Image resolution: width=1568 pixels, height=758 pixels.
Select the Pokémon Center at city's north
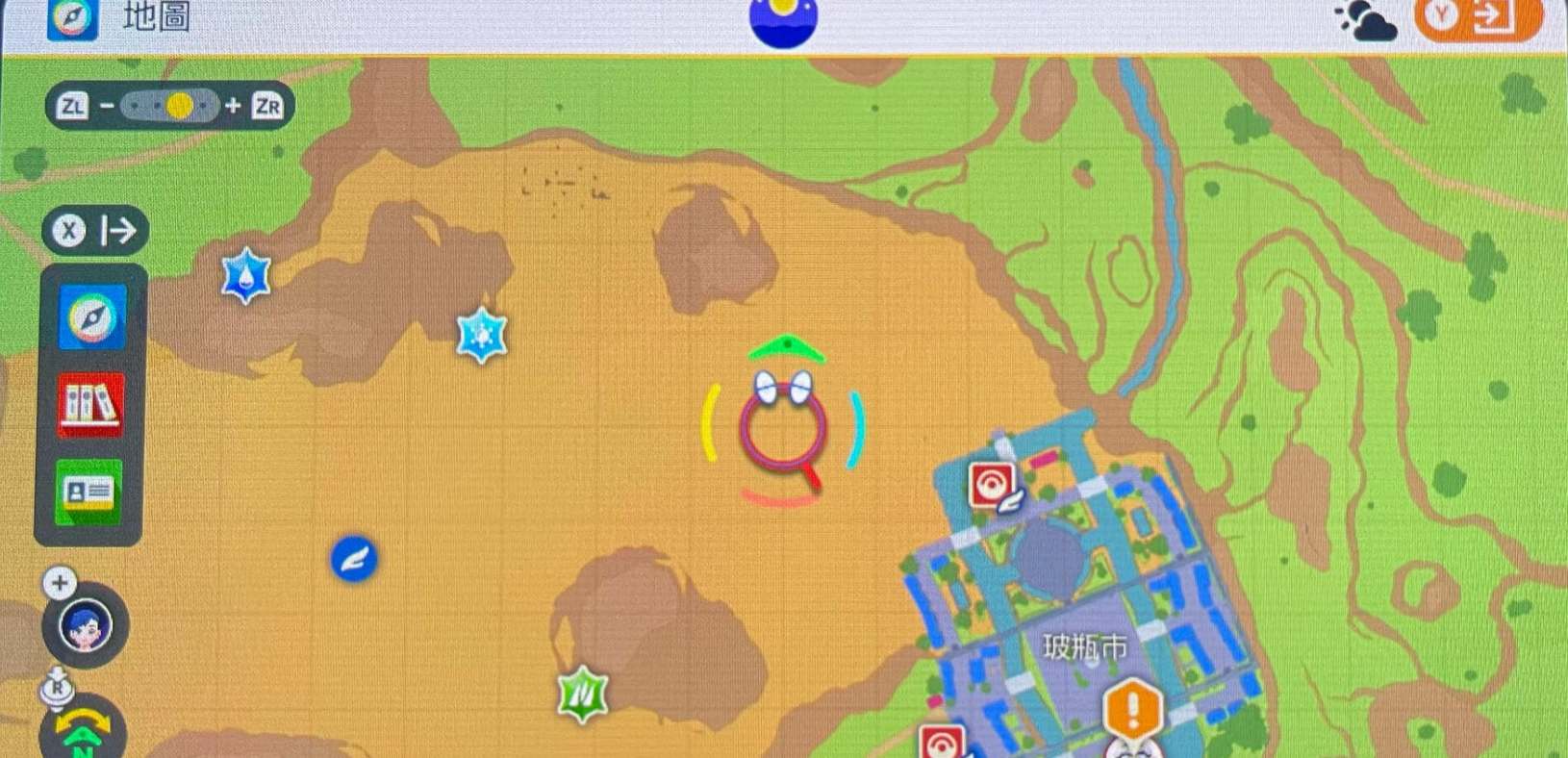993,486
